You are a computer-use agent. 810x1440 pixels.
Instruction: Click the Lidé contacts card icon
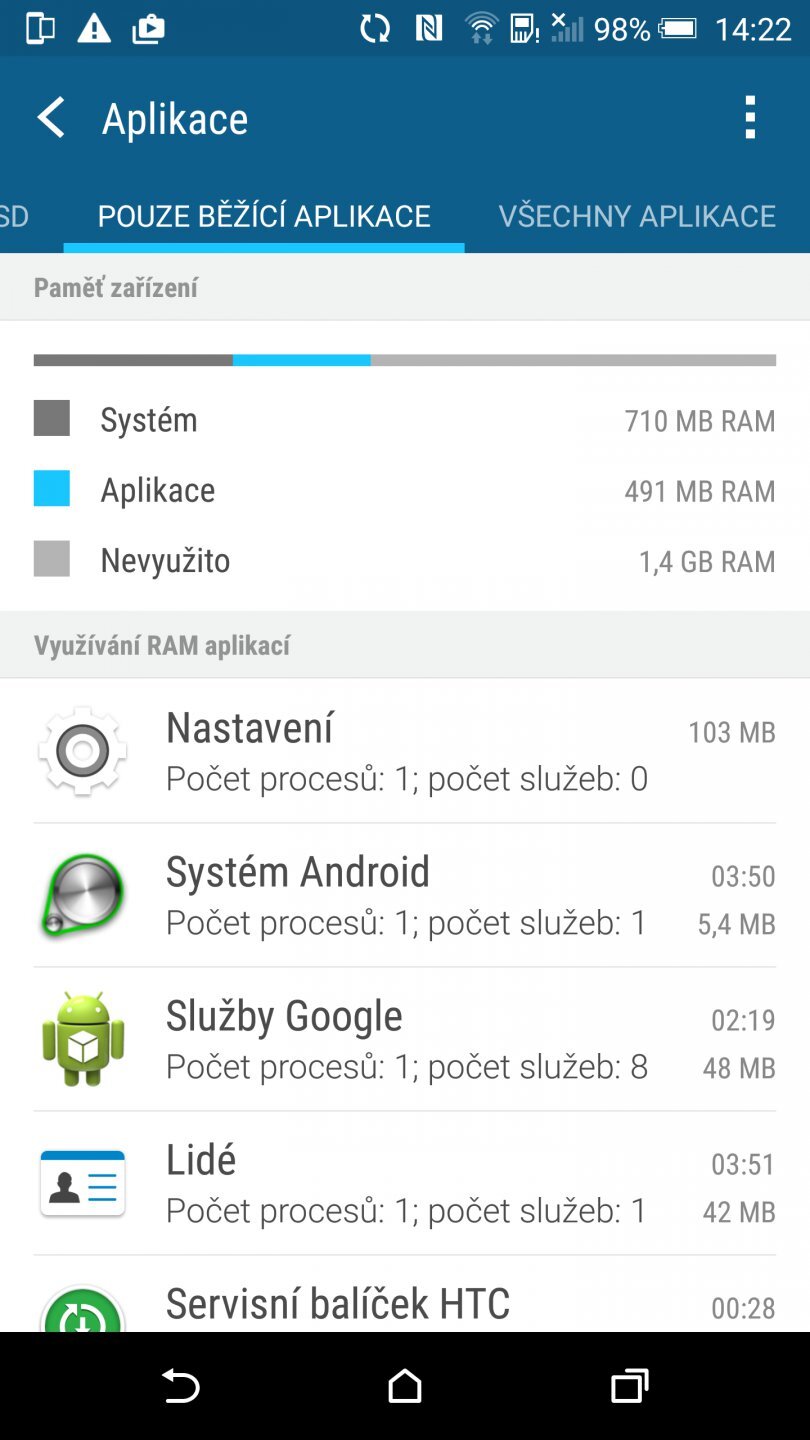(x=82, y=1182)
